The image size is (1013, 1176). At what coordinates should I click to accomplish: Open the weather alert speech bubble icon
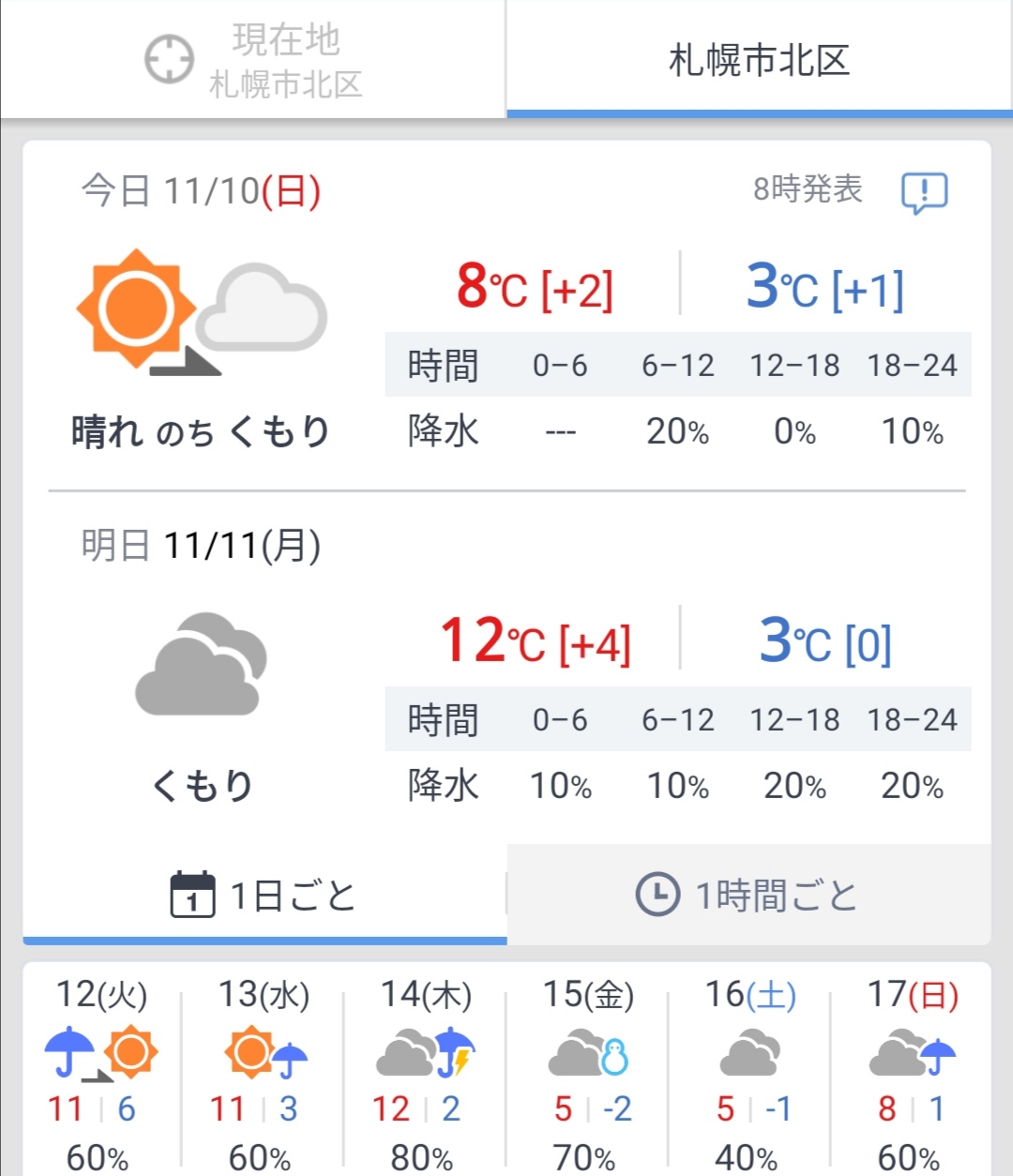click(x=924, y=192)
